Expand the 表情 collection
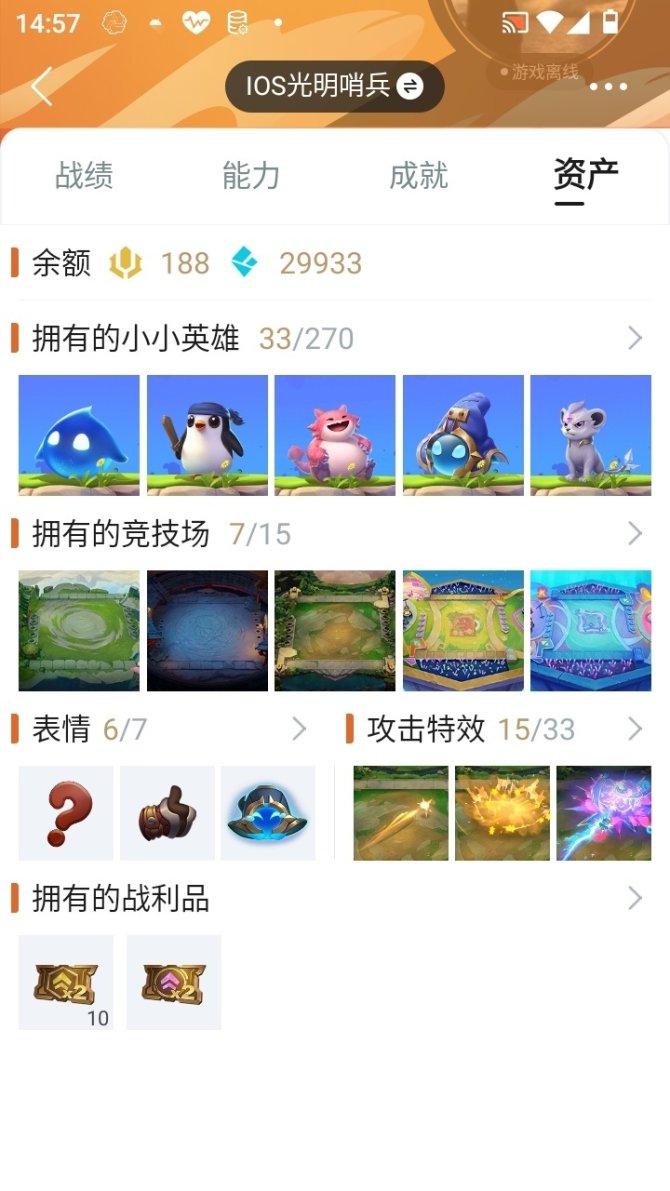670x1191 pixels. pos(299,729)
